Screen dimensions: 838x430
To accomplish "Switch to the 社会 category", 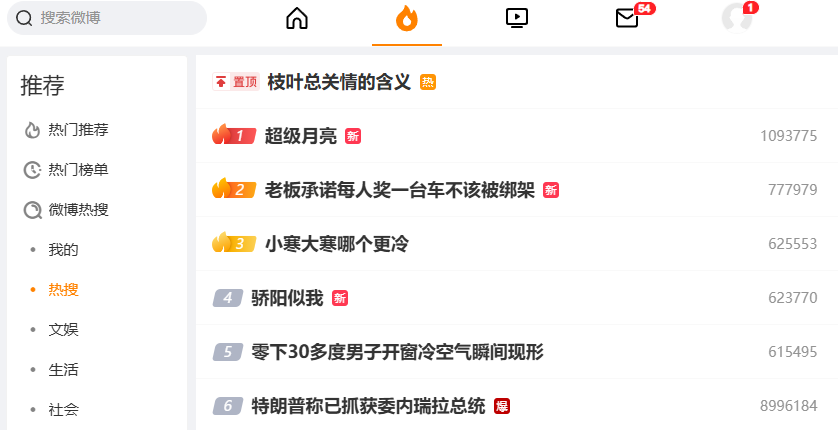I will pyautogui.click(x=63, y=410).
